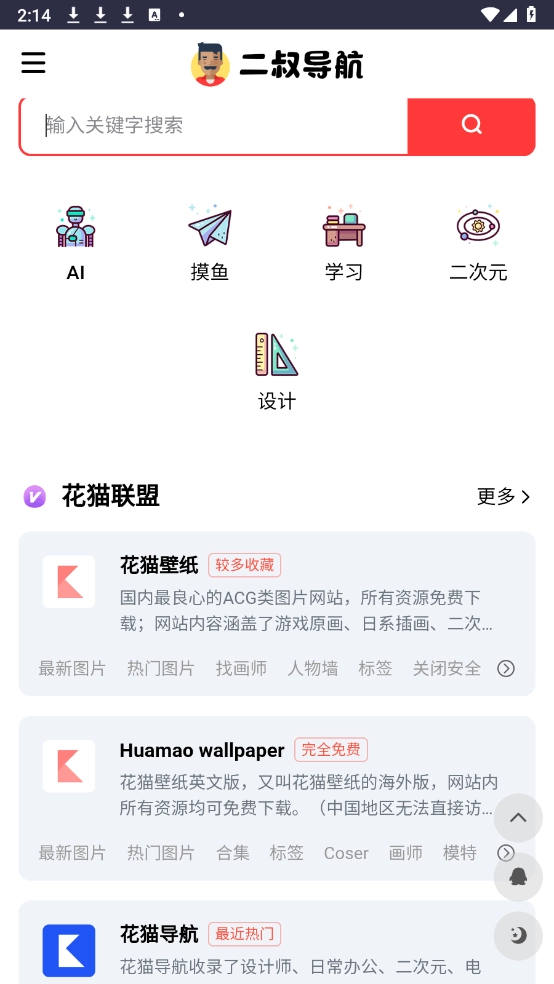
Task: Open the hamburger drawer menu
Action: click(33, 63)
